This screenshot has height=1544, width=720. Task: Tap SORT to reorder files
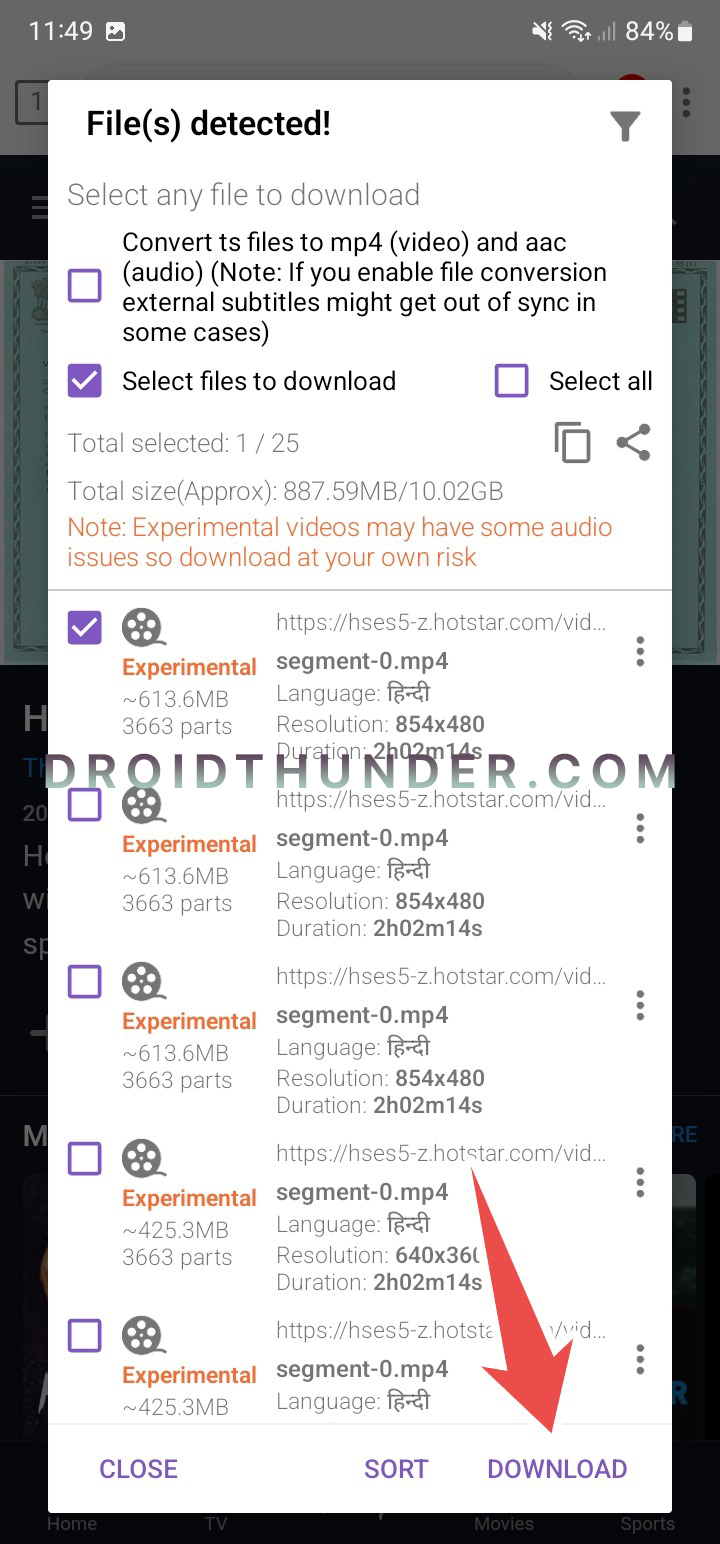[x=396, y=1469]
